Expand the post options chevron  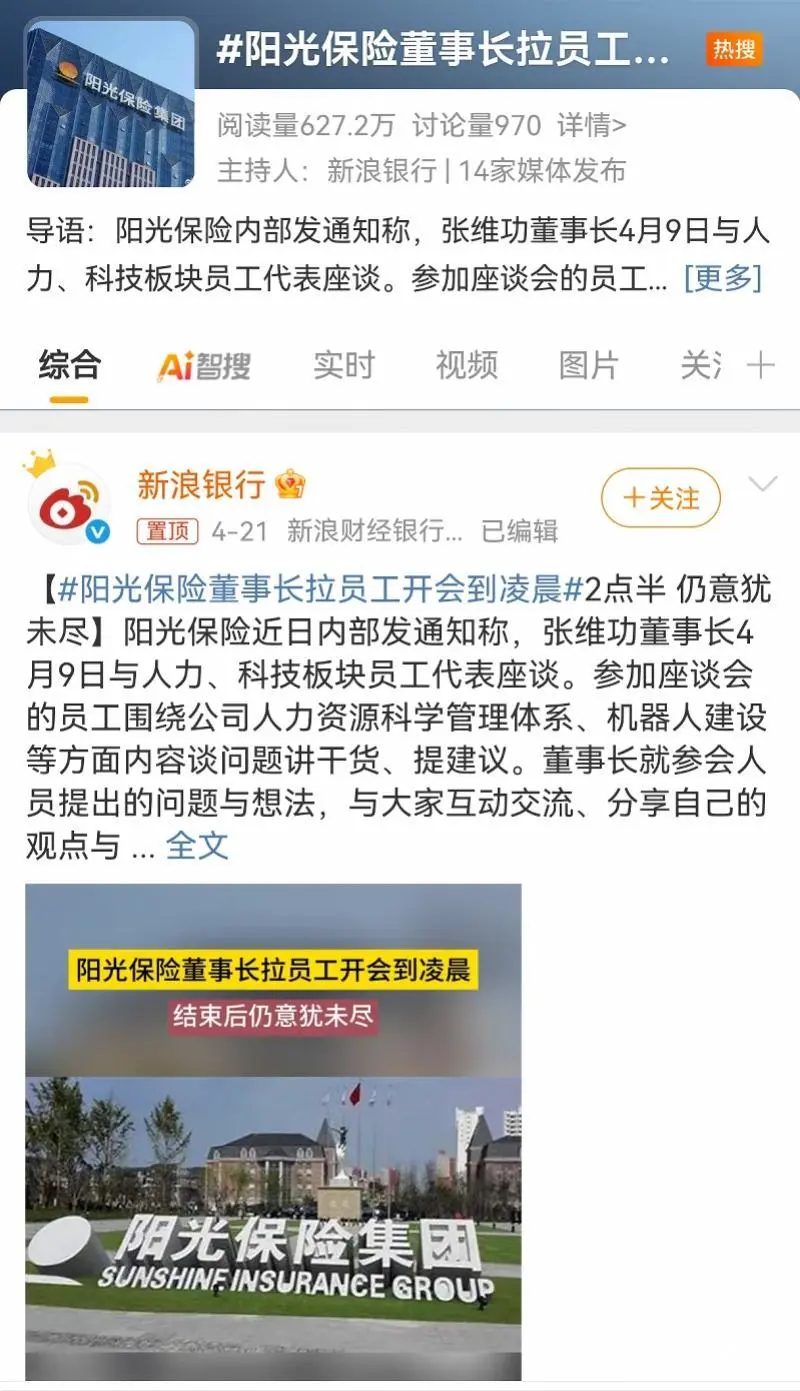pos(763,486)
